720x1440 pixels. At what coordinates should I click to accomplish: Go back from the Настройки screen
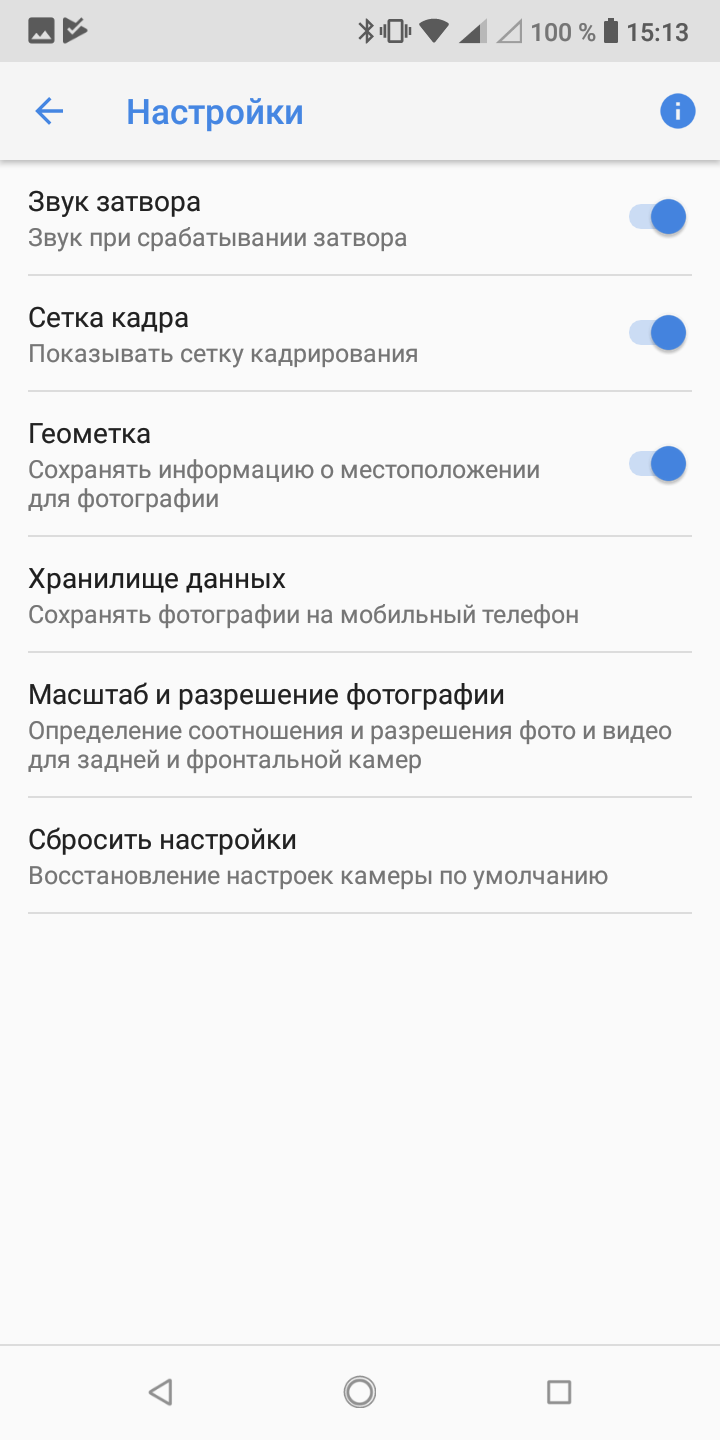[x=49, y=112]
